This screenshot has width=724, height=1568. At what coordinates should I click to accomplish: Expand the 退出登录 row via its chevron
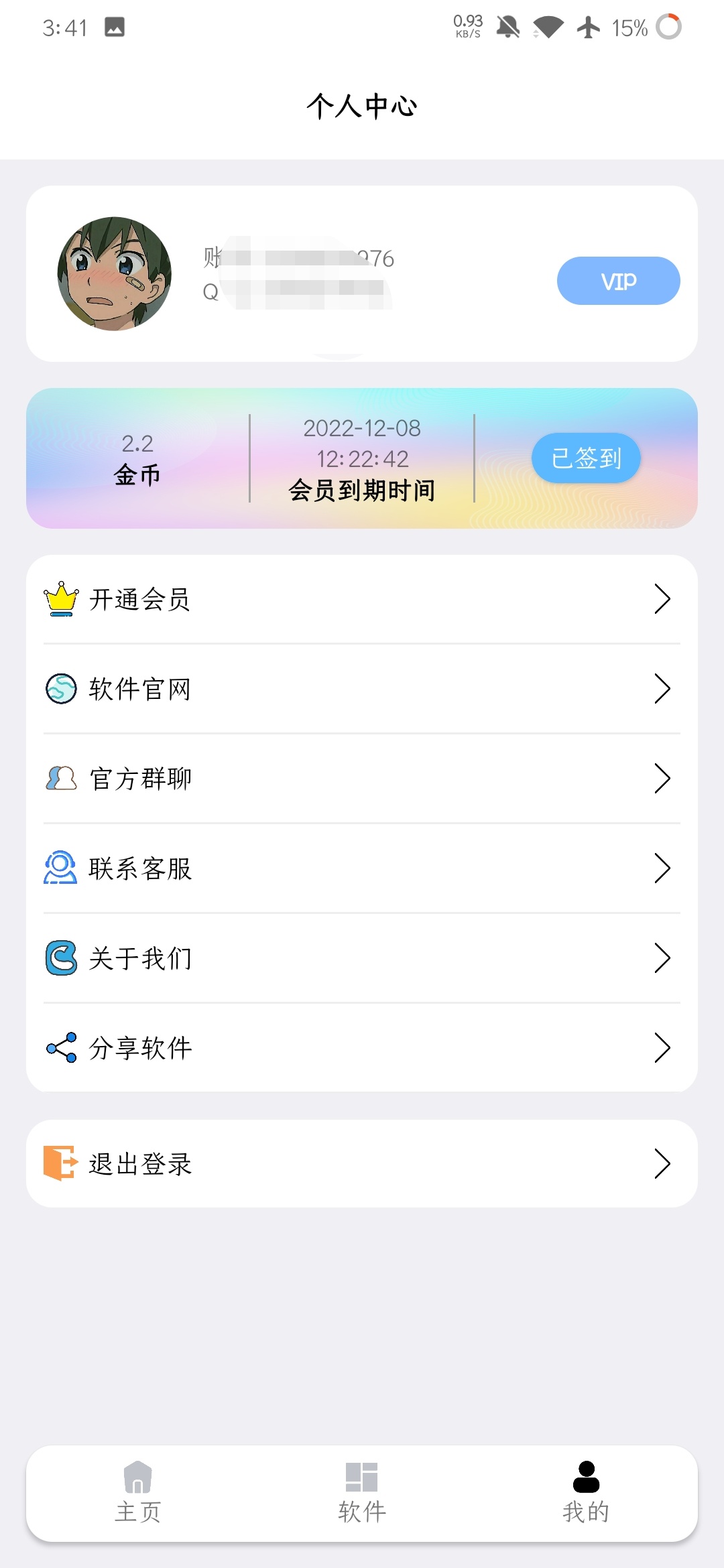pos(662,1164)
